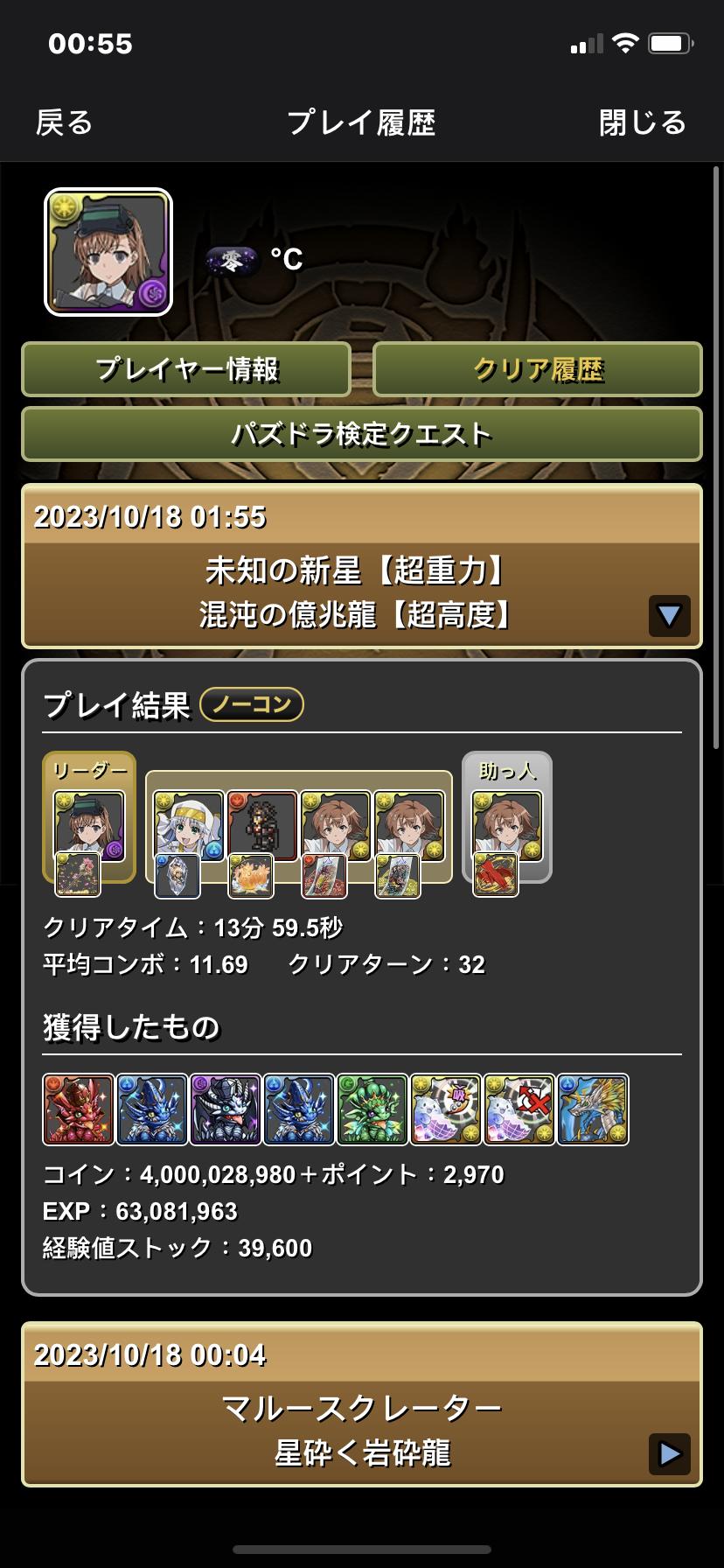
Task: Tap 戻る to go back
Action: (x=64, y=122)
